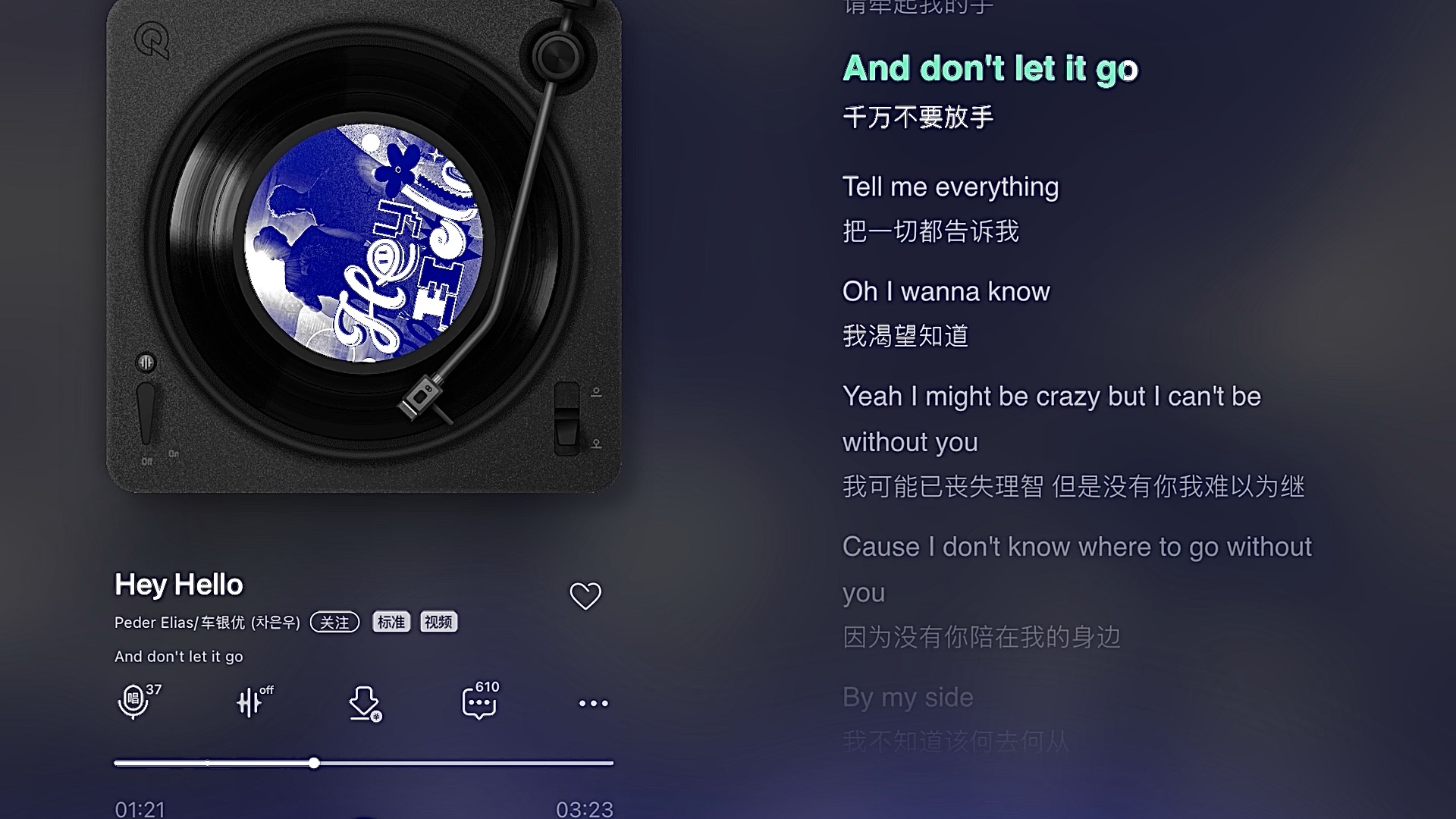Open the karaoke sing icon
Viewport: 1456px width, 819px height.
(134, 701)
